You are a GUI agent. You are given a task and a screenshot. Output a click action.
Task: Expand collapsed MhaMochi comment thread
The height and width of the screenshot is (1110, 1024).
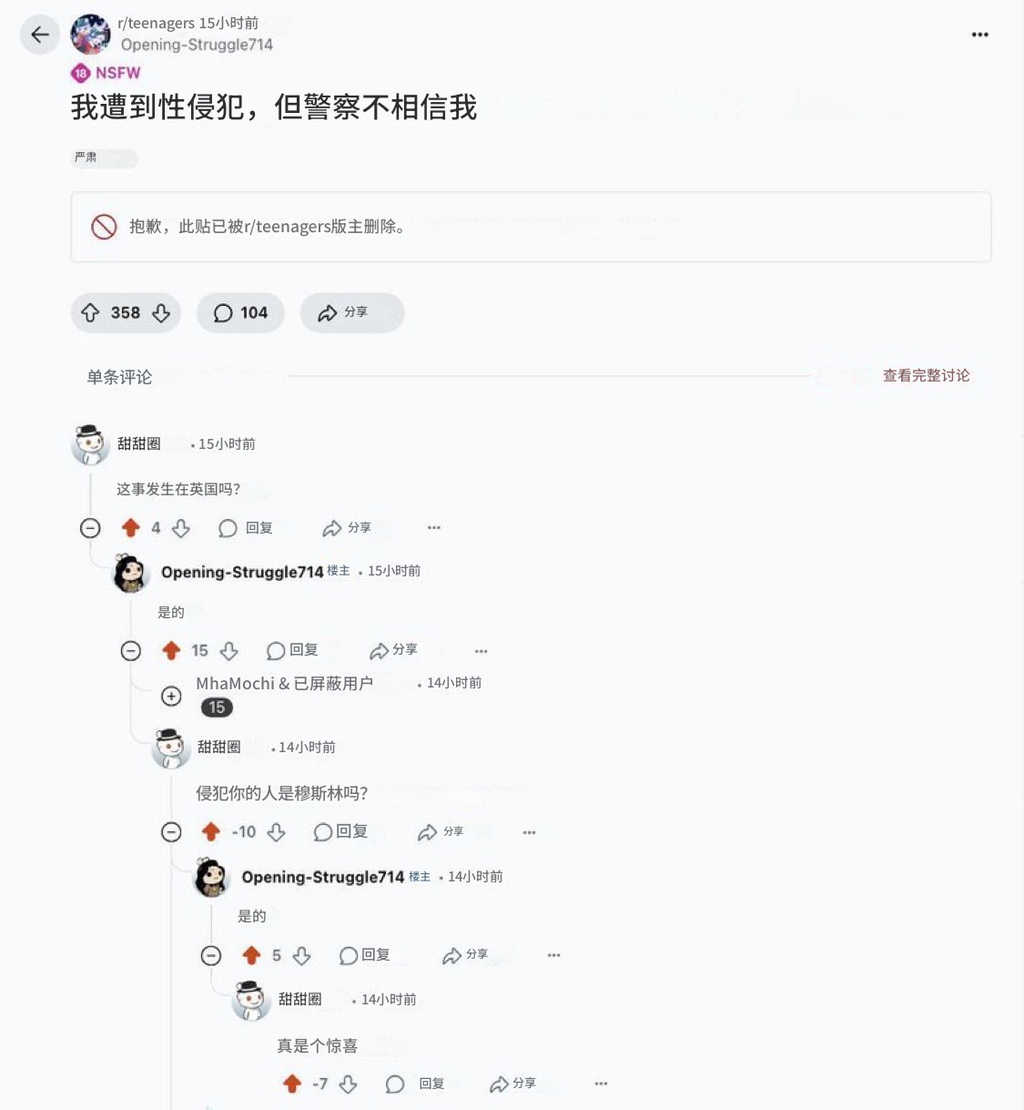171,696
